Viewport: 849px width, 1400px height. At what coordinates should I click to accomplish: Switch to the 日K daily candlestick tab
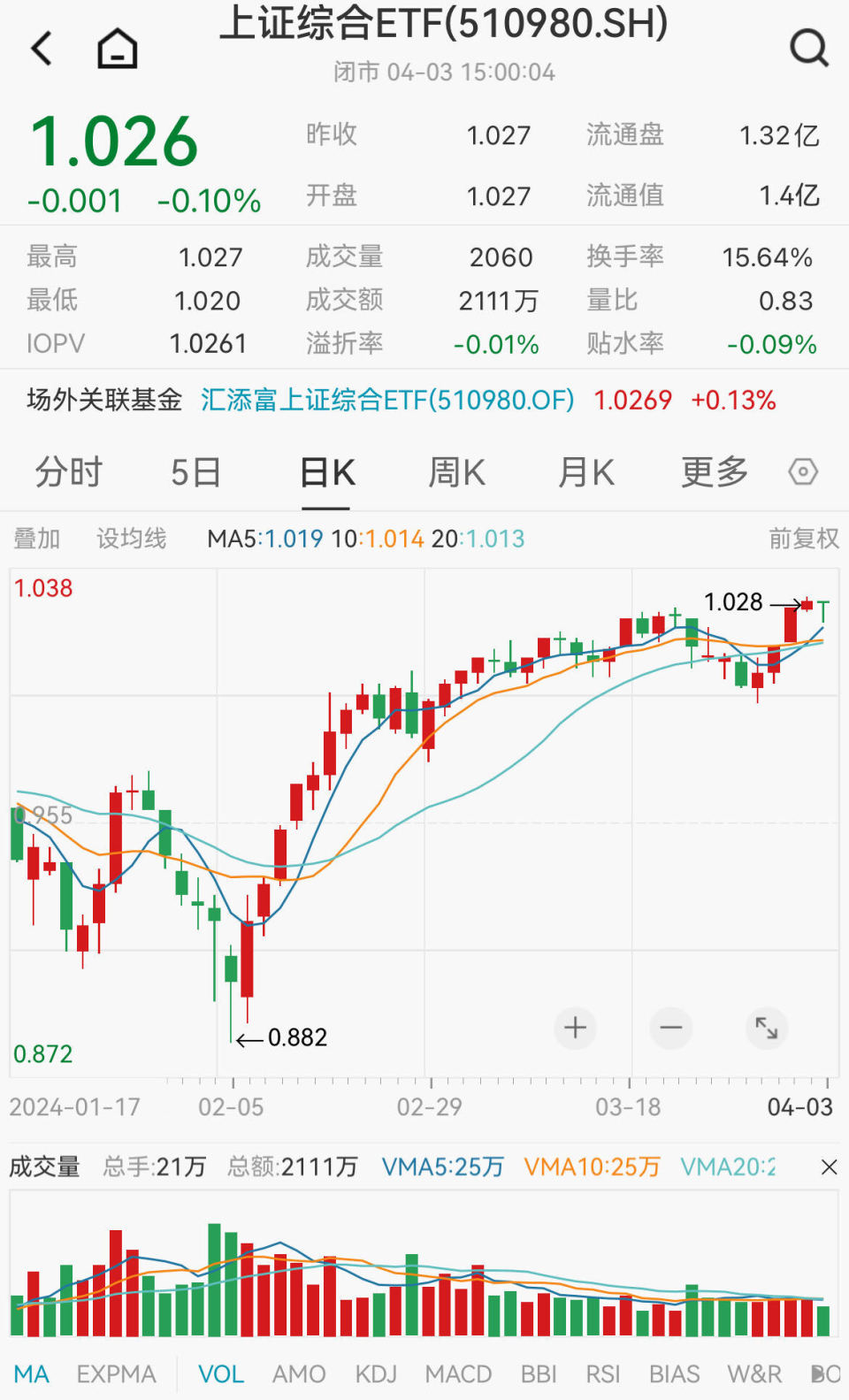(325, 471)
